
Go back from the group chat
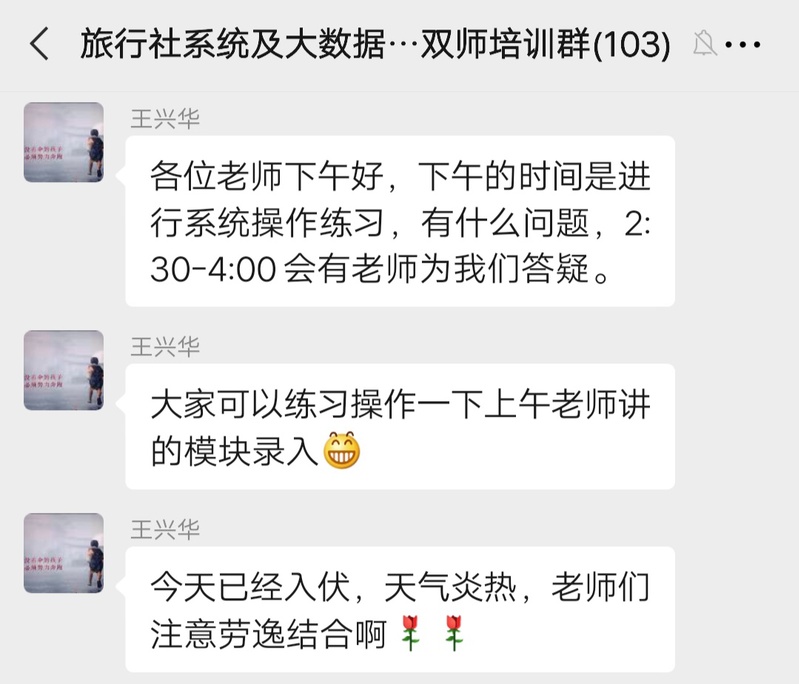(x=39, y=45)
